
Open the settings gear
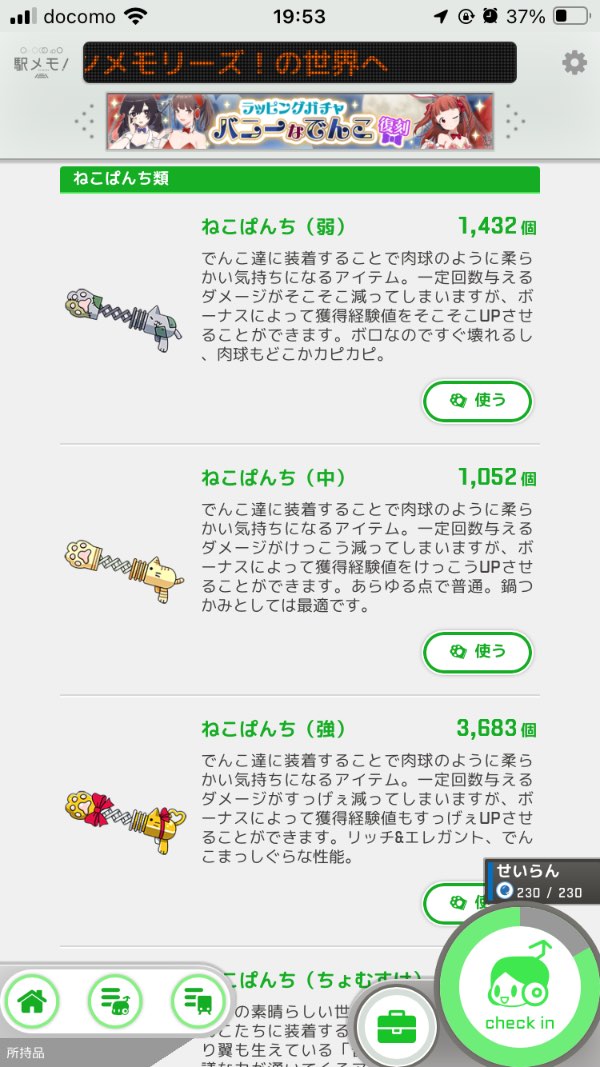coord(574,63)
